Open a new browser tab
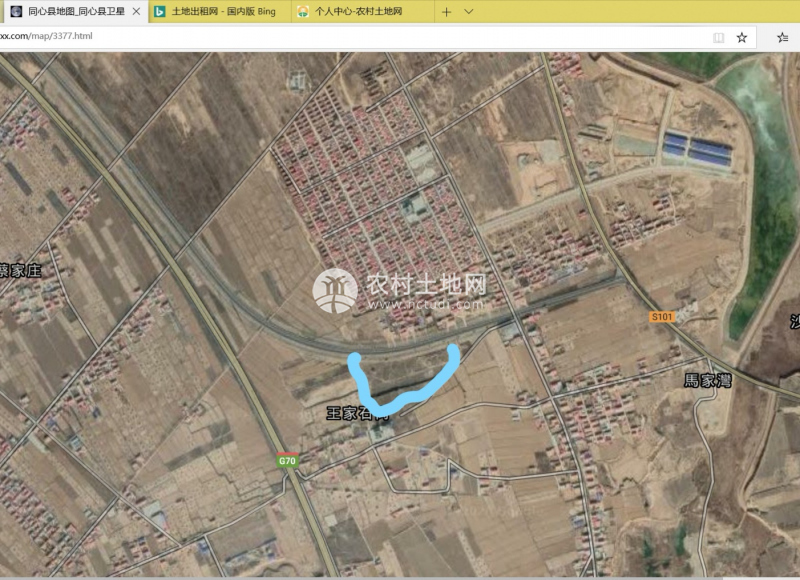 446,11
